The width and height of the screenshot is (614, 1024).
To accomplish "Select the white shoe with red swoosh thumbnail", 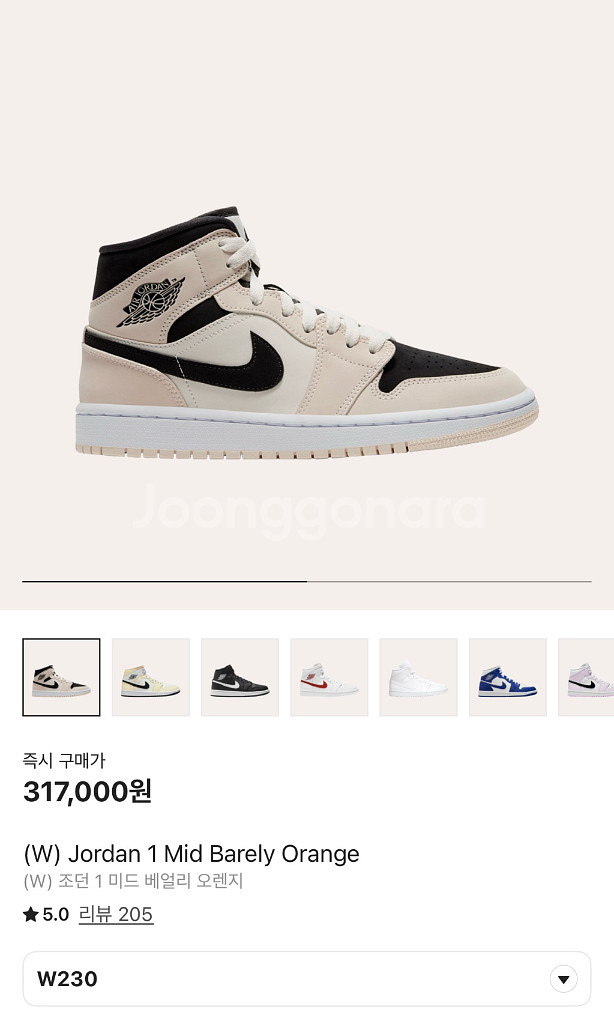I will click(329, 677).
